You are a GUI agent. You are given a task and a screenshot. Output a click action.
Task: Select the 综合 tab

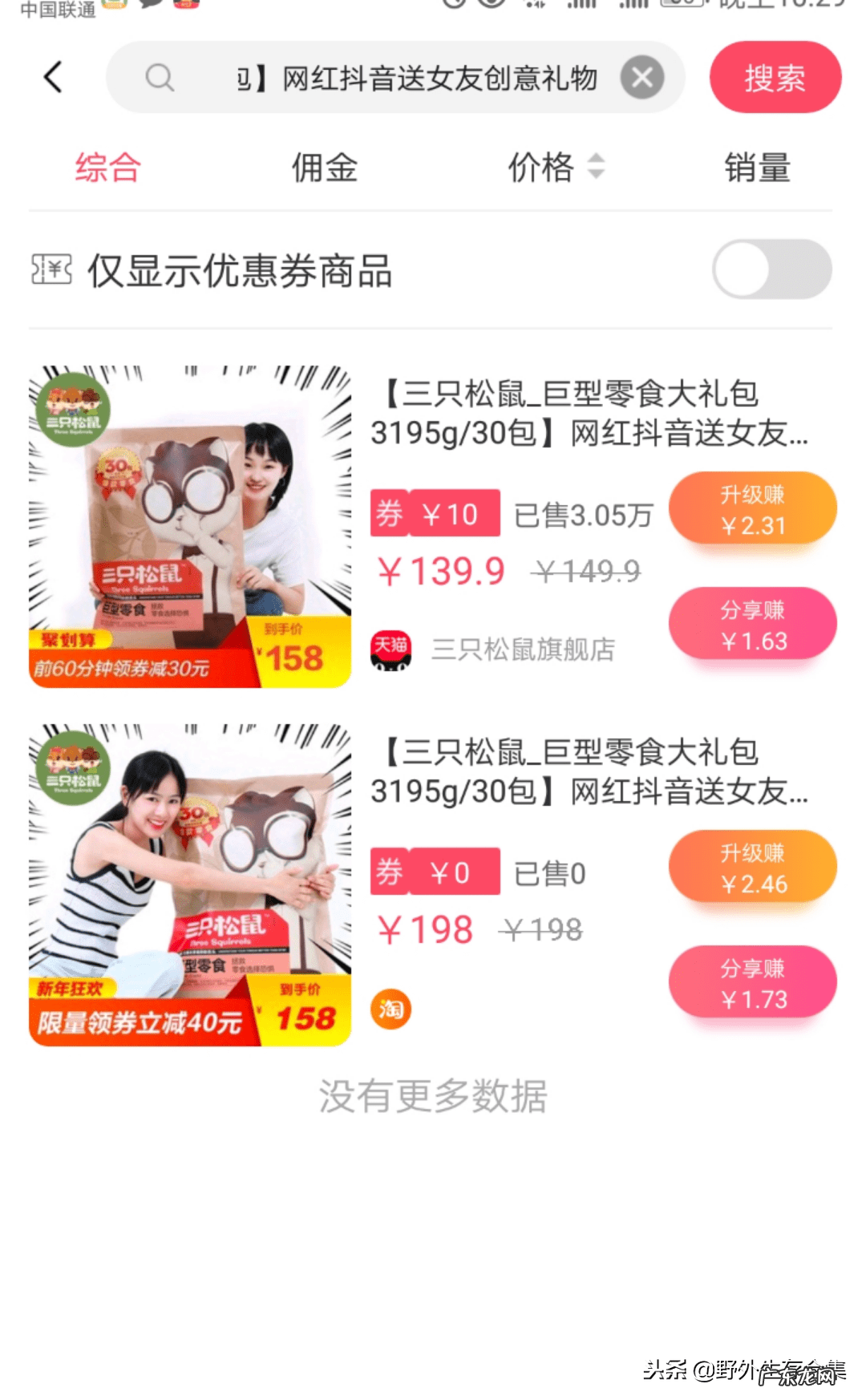(x=105, y=168)
